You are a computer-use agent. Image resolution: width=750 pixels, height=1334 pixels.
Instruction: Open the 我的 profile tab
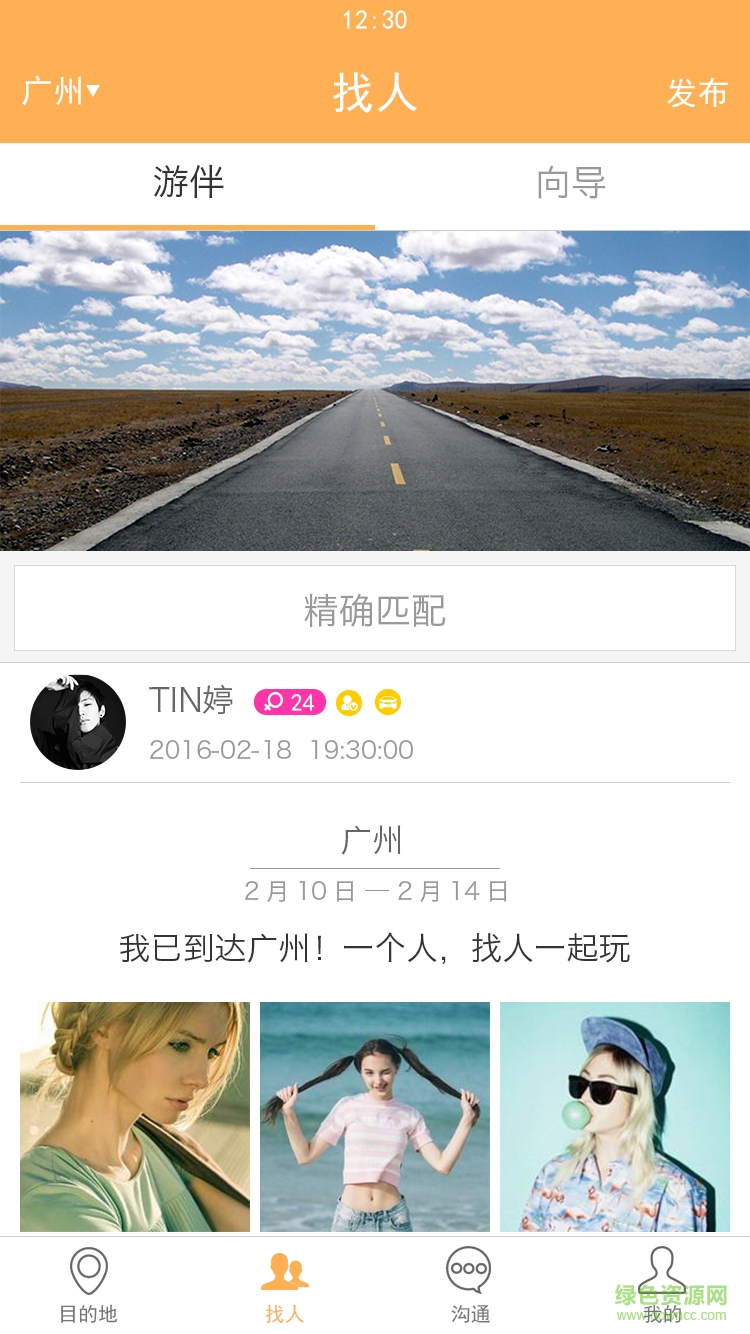[x=662, y=1286]
